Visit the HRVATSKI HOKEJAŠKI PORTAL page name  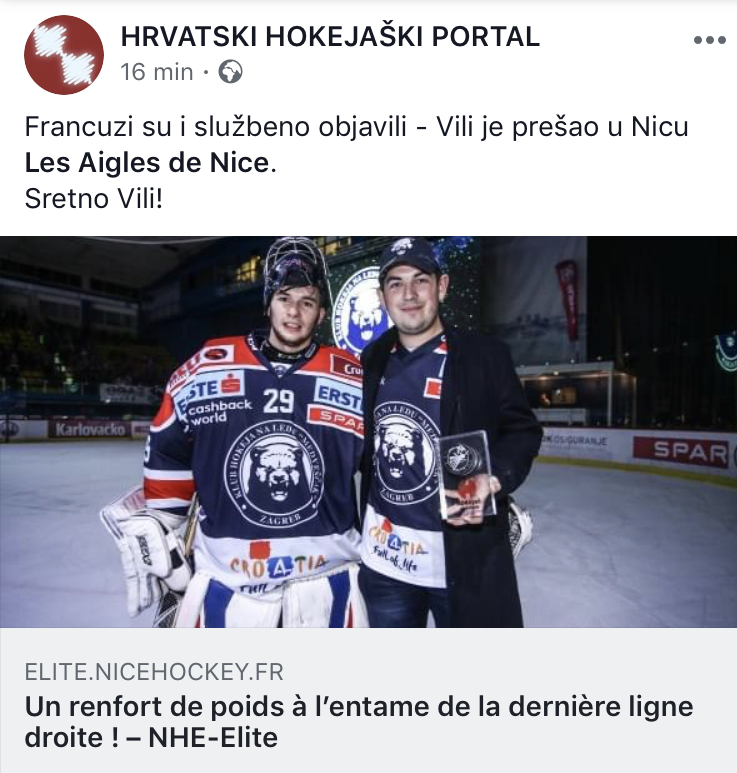(329, 37)
